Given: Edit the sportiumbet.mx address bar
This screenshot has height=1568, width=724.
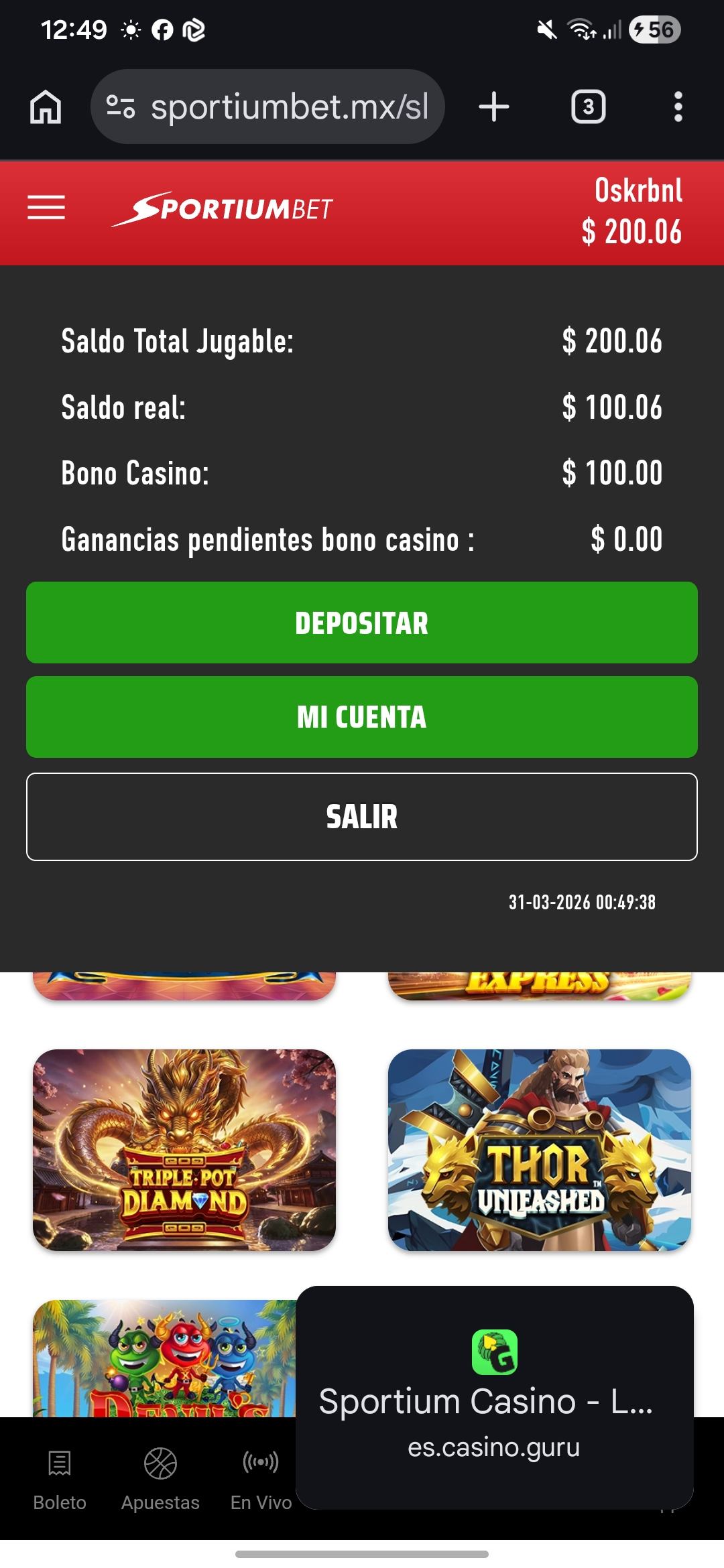Looking at the screenshot, I should [x=268, y=107].
